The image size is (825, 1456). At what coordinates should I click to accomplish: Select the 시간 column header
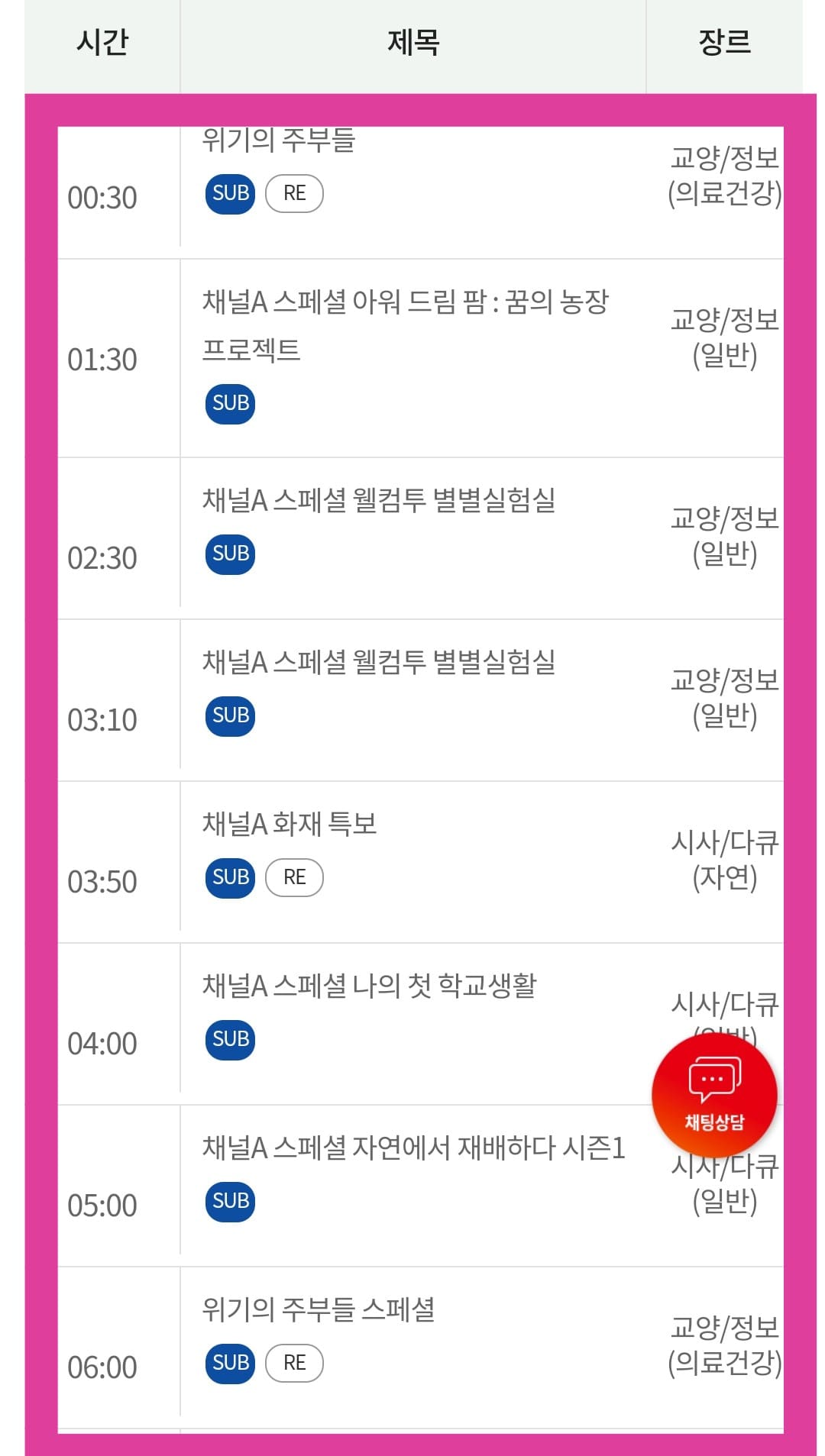pyautogui.click(x=103, y=42)
